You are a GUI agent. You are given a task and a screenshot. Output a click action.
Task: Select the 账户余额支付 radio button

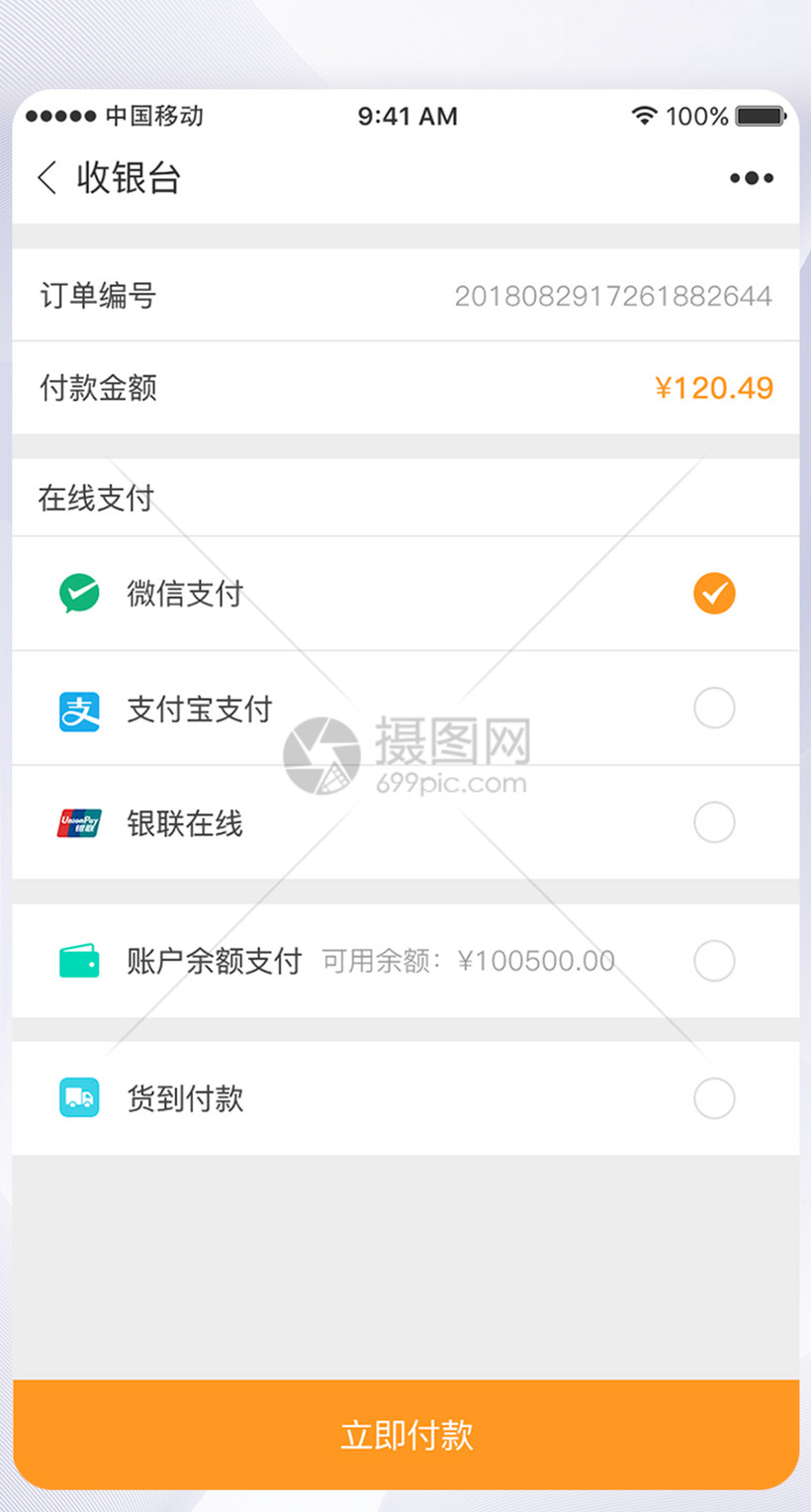coord(714,960)
